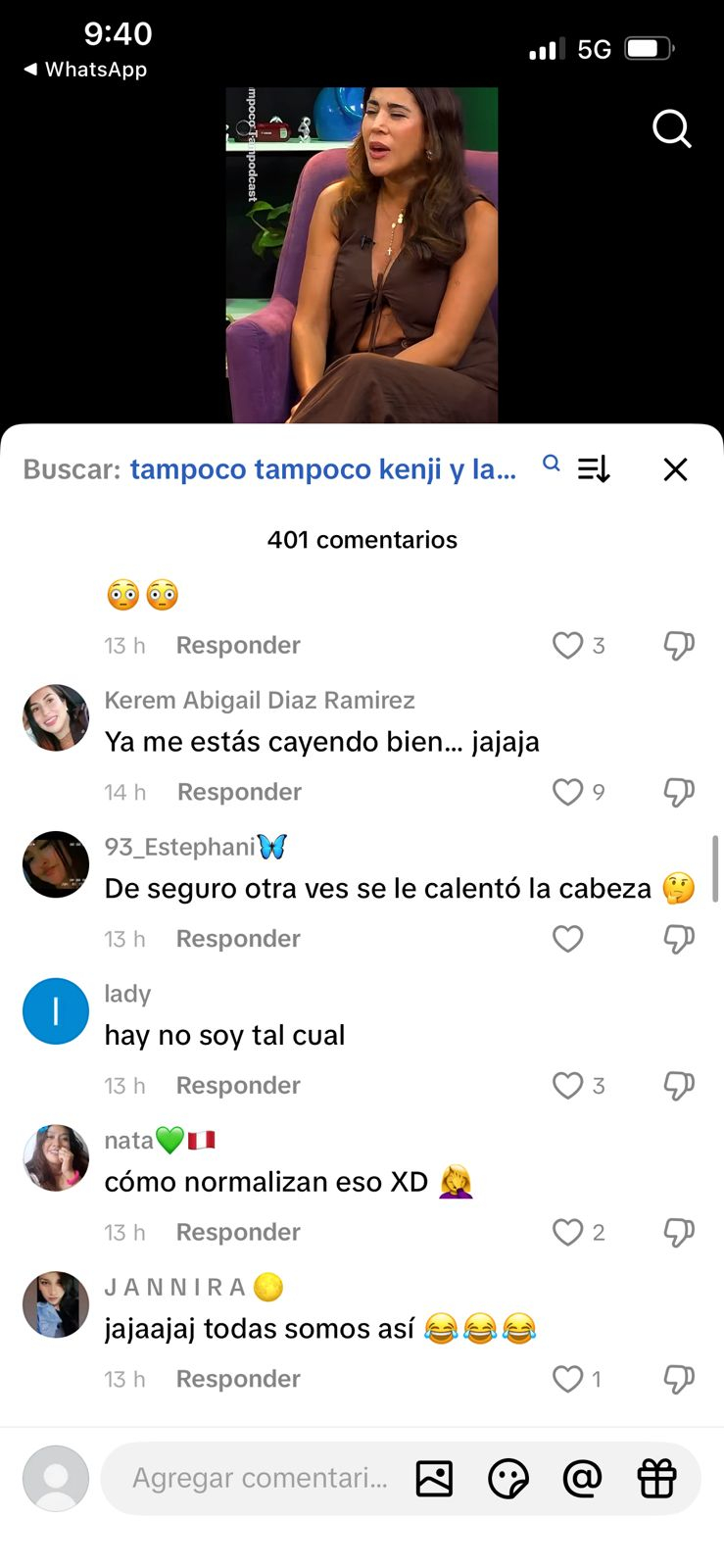Like nata's comment 'cómo normalizan eso XD'
724x1568 pixels.
(567, 1232)
